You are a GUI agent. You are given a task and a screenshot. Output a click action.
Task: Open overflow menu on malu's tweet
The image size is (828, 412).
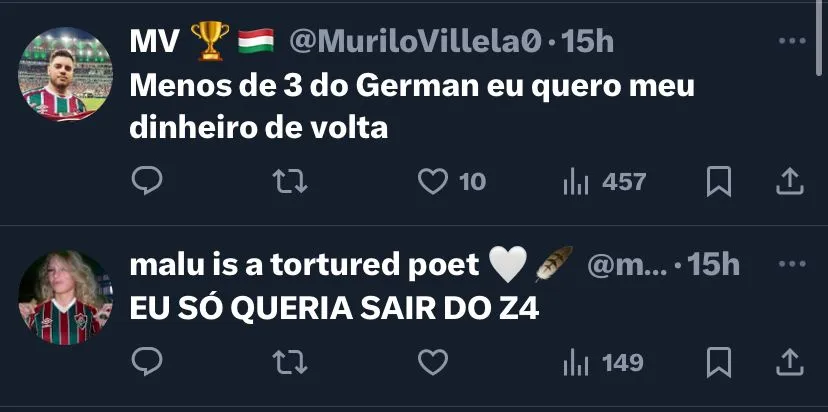coord(791,265)
